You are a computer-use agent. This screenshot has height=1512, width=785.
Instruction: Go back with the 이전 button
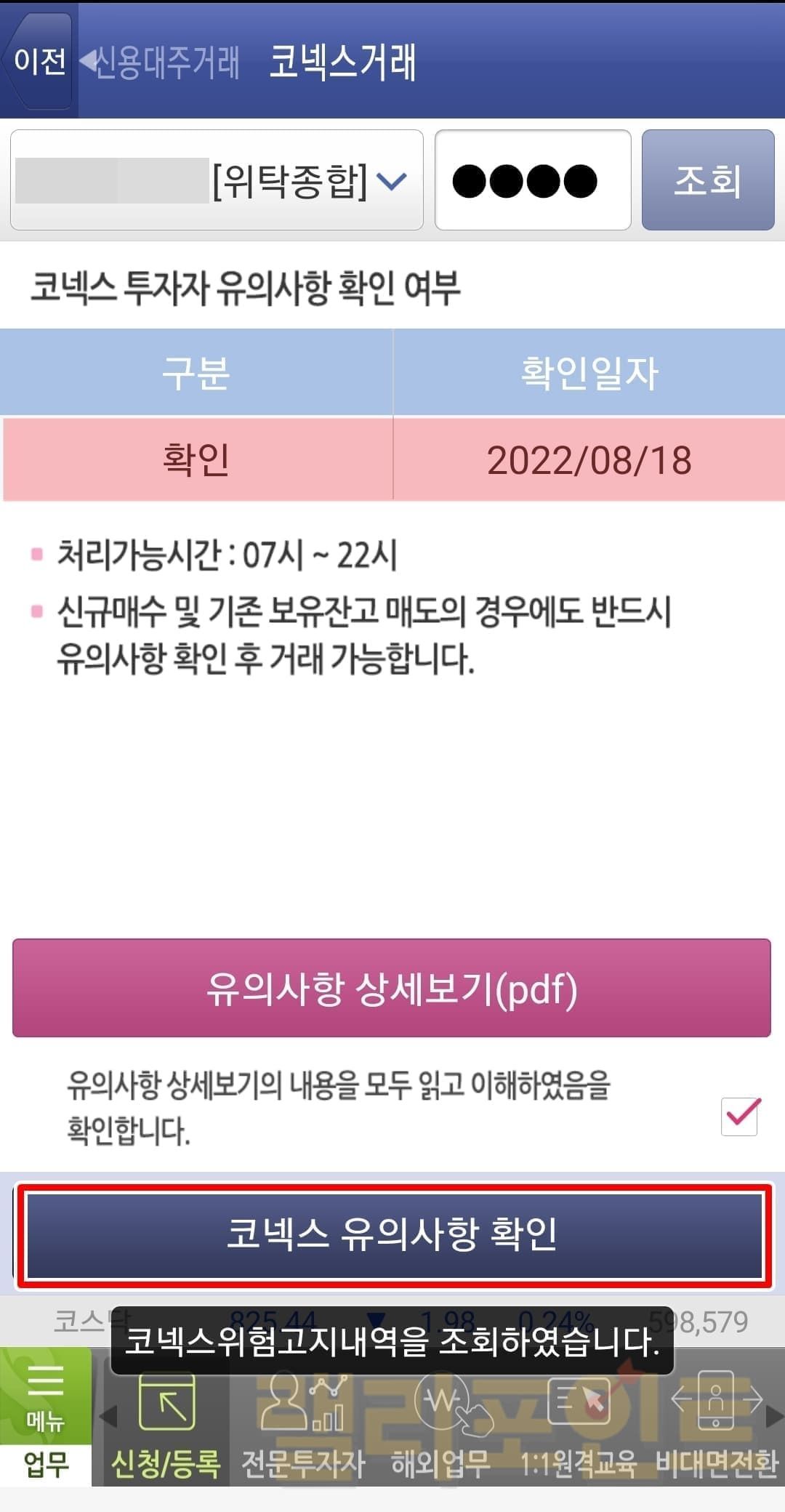39,61
